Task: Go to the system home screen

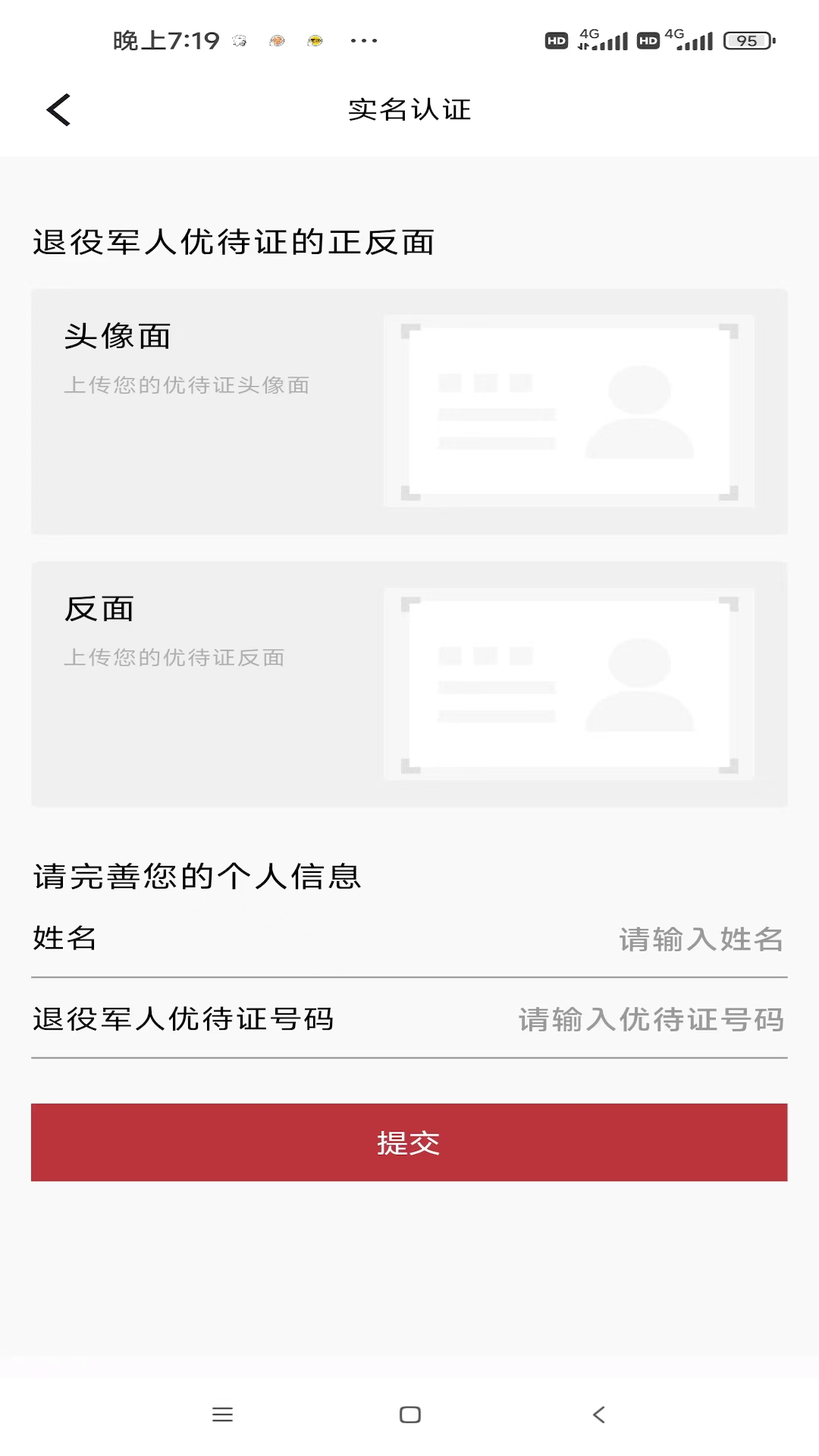Action: [x=409, y=1414]
